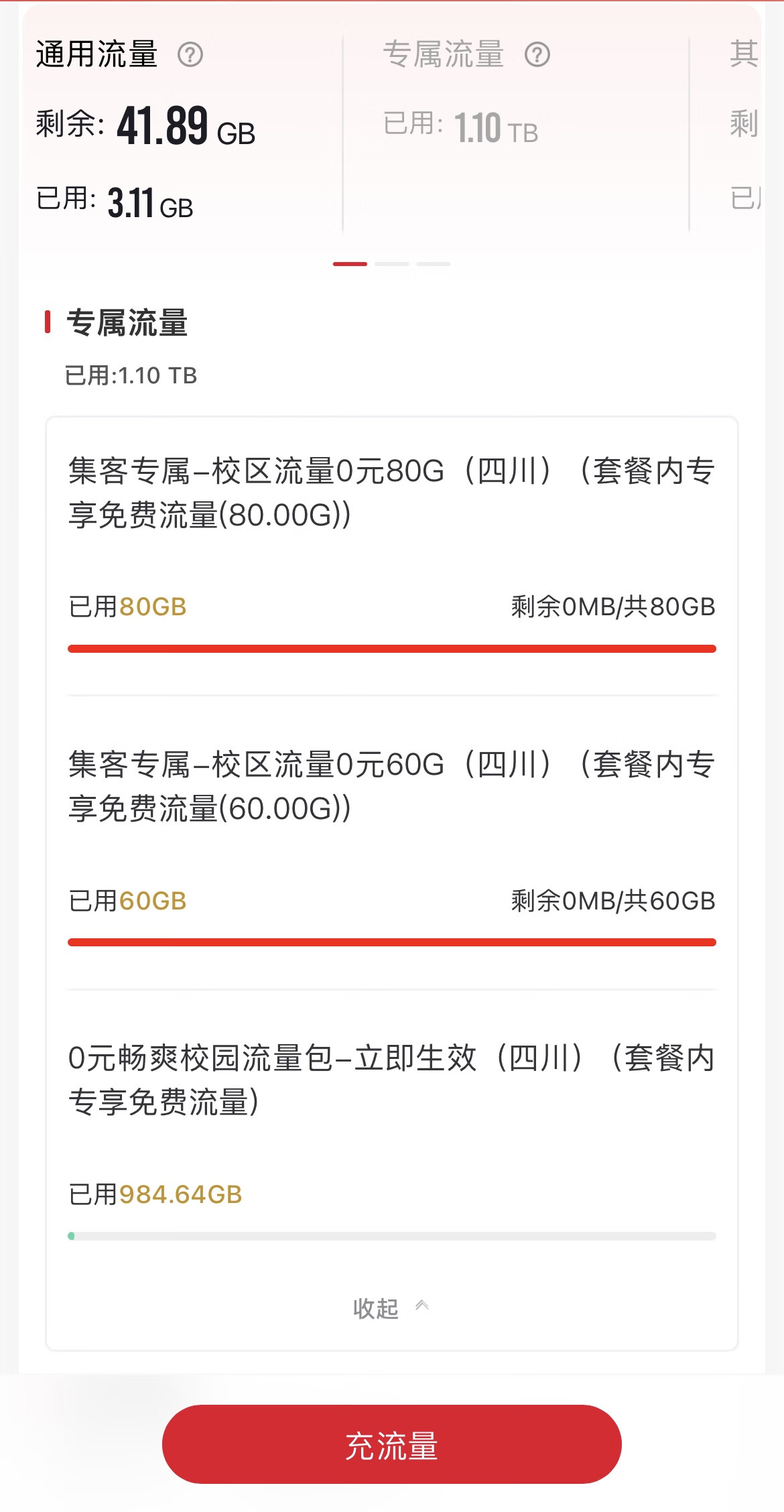Open help icon beside 专属流量
The image size is (784, 1512).
[x=537, y=54]
